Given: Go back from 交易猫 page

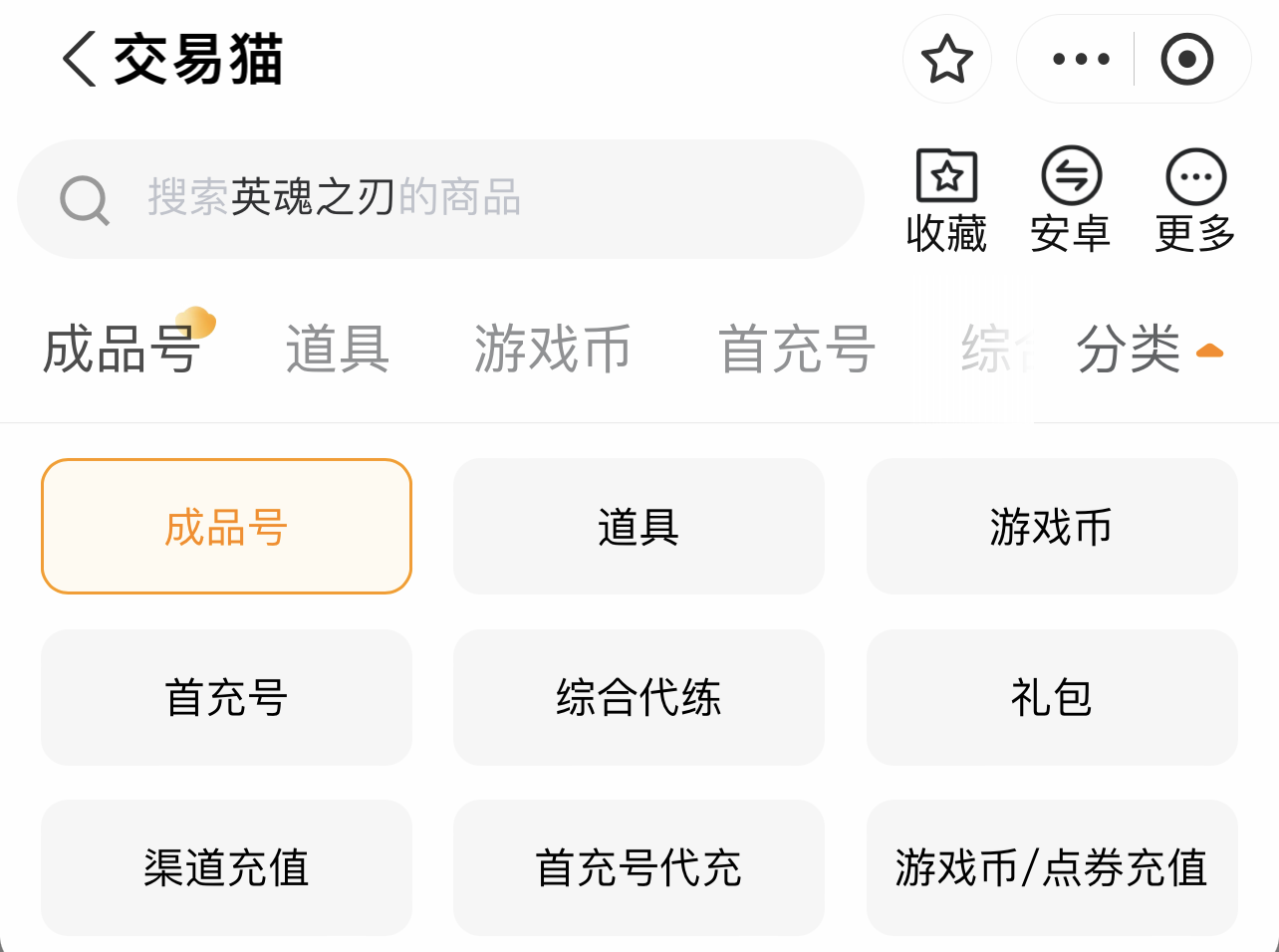Looking at the screenshot, I should pos(80,59).
